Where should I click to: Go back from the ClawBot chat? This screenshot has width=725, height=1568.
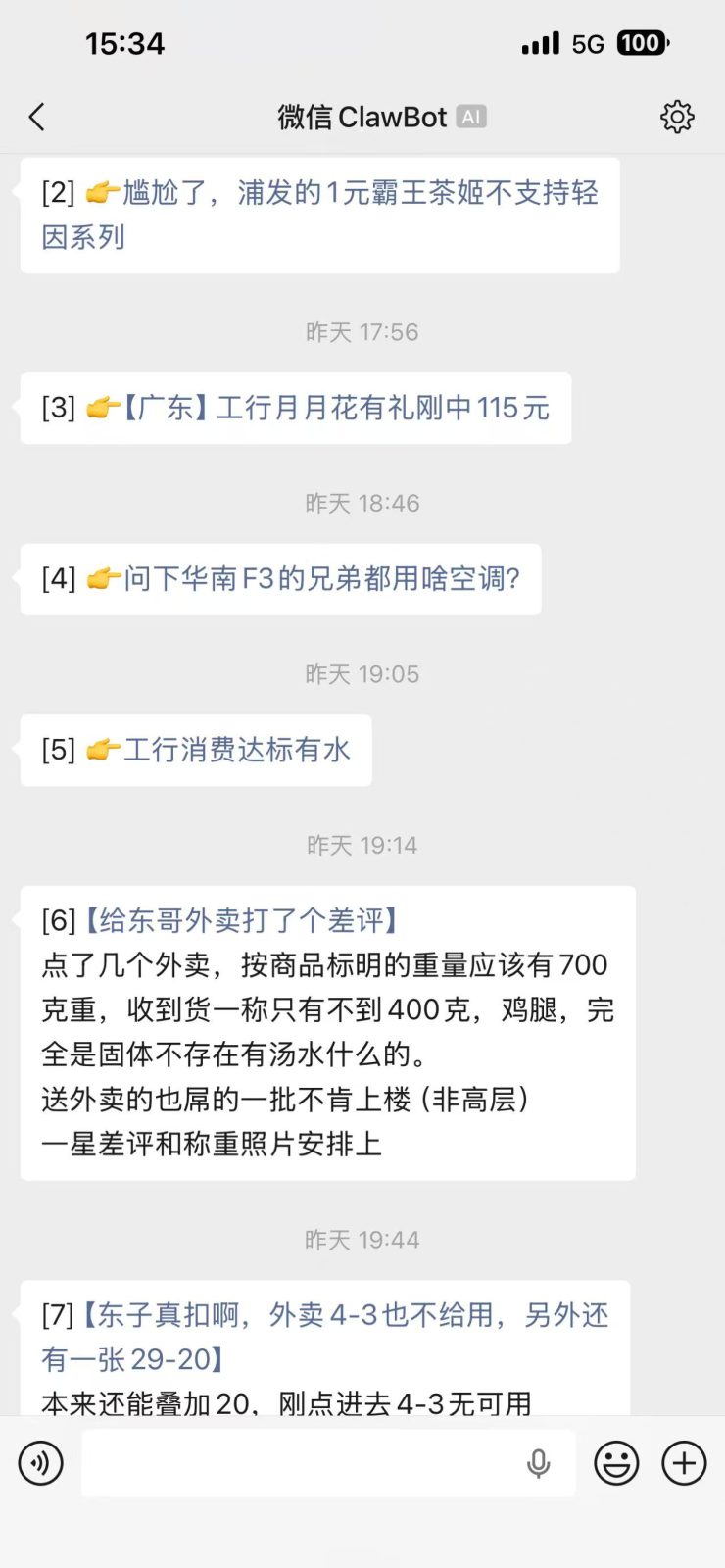[37, 118]
